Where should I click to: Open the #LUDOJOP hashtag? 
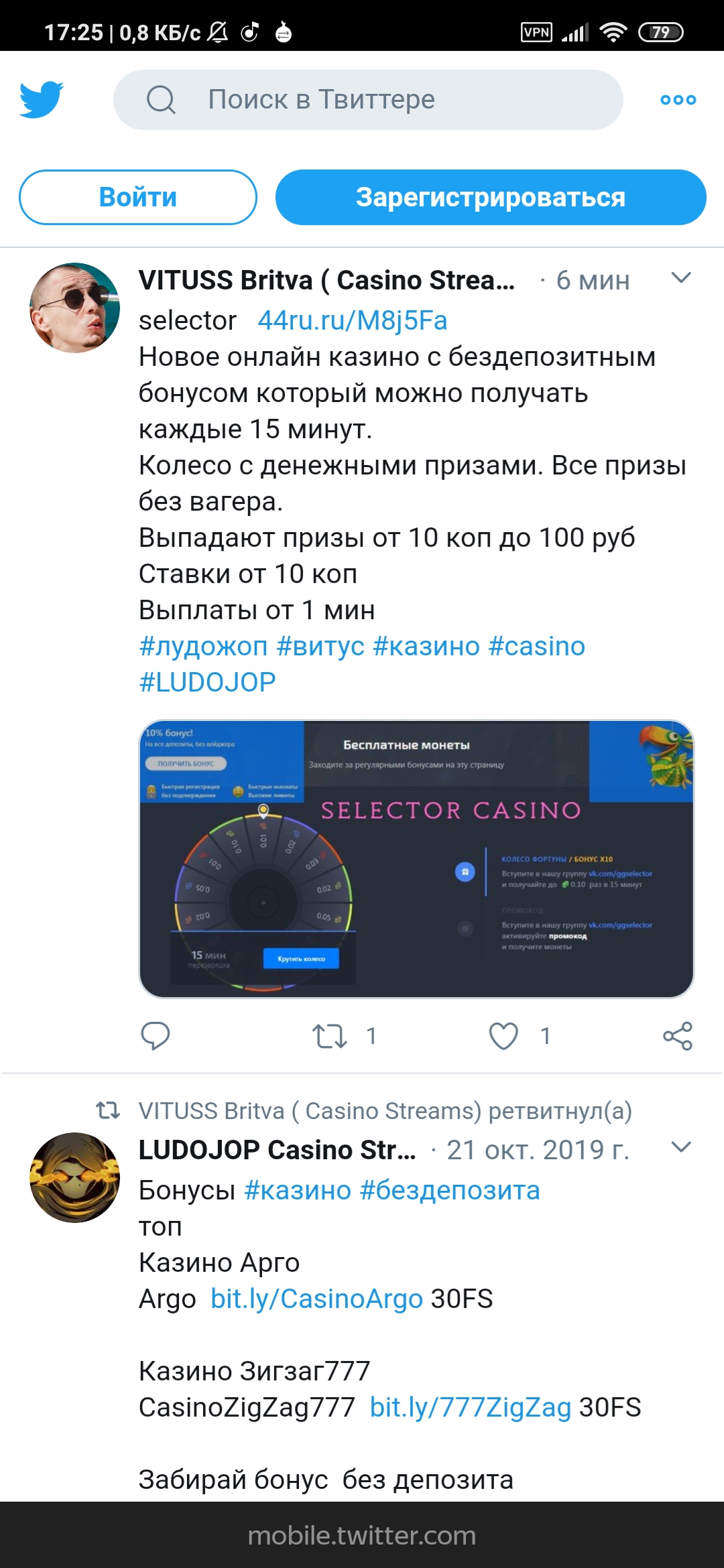pos(207,683)
